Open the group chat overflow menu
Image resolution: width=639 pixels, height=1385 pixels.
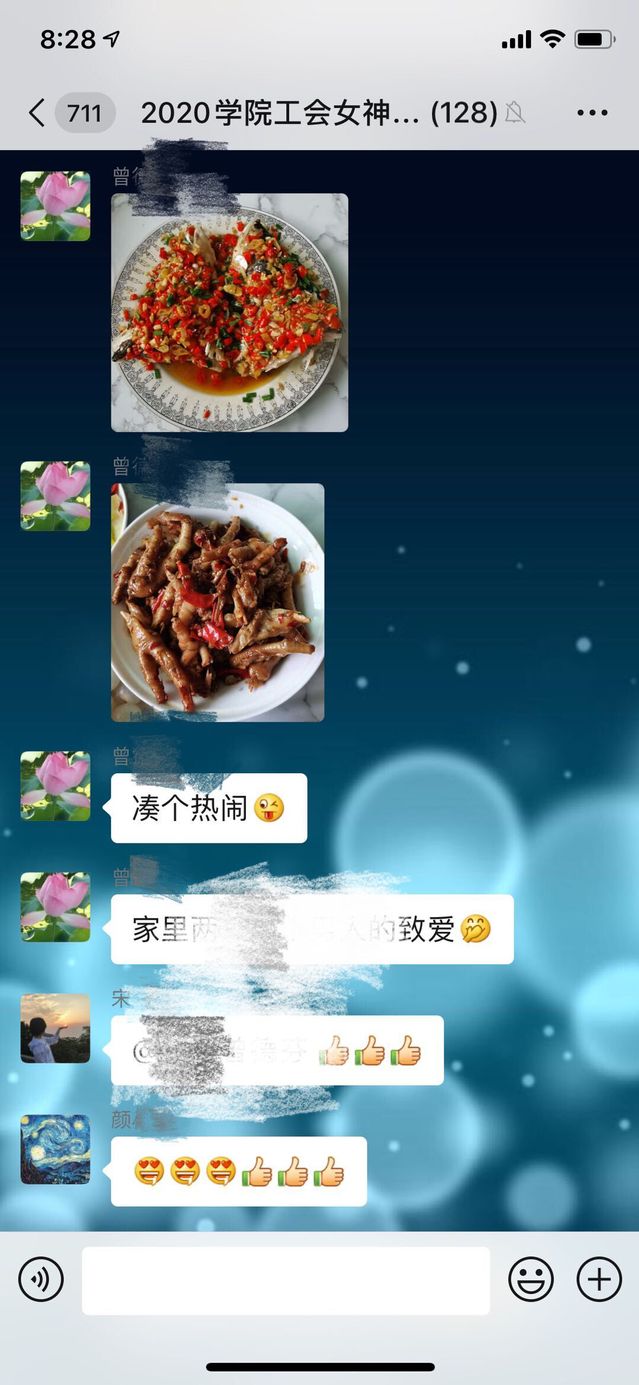pos(592,113)
